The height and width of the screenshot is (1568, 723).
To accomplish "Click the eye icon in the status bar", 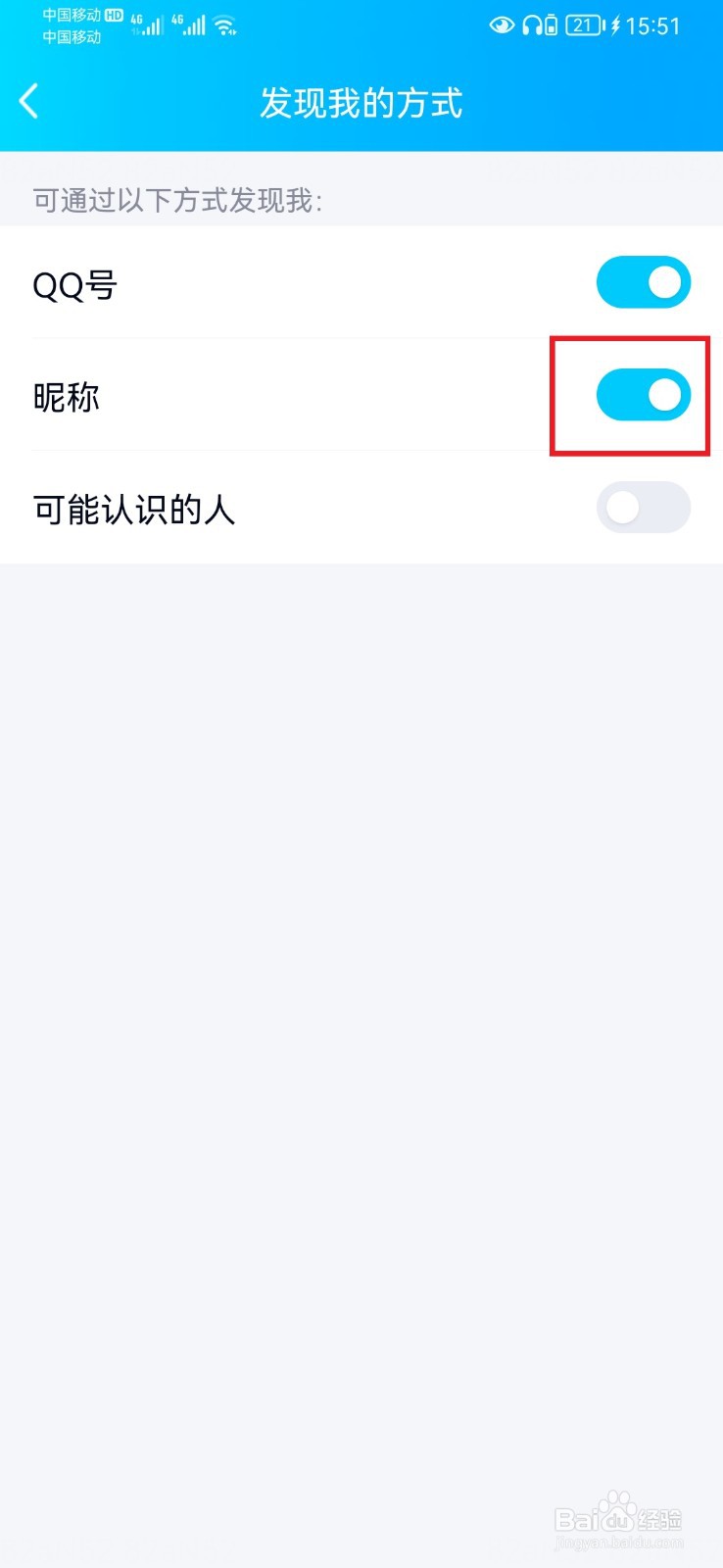I will pyautogui.click(x=503, y=26).
